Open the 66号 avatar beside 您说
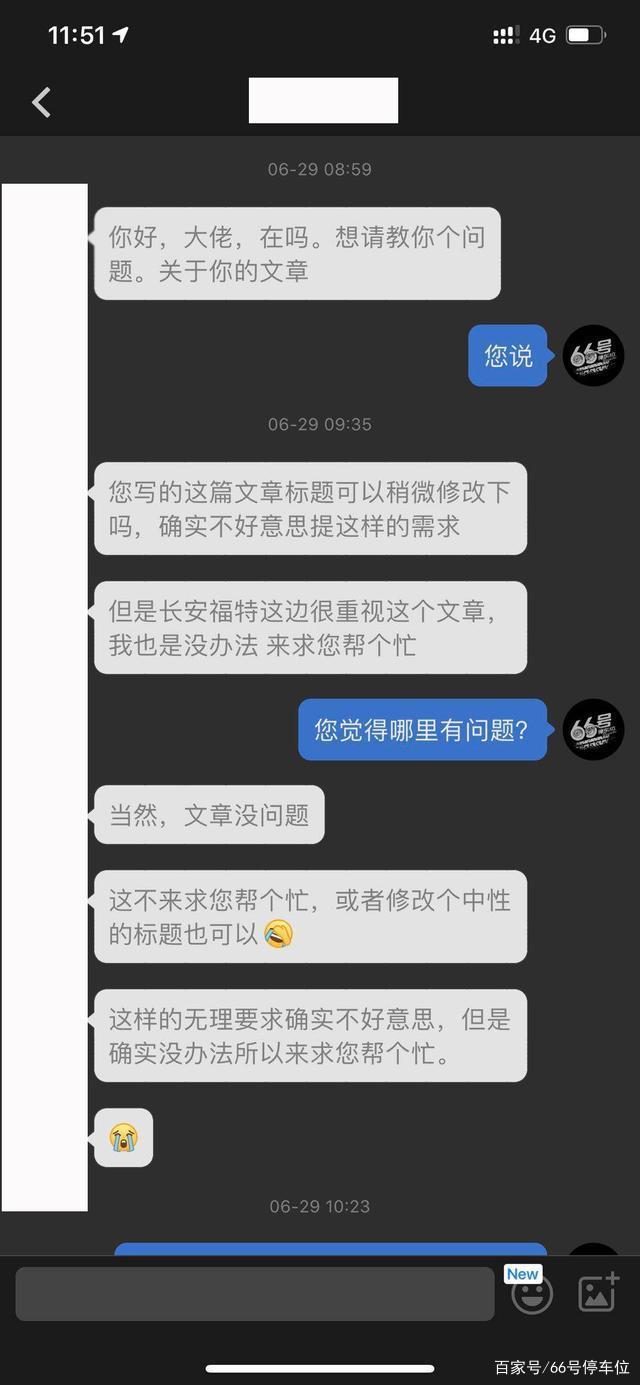Screen dimensions: 640x1385 click(593, 355)
